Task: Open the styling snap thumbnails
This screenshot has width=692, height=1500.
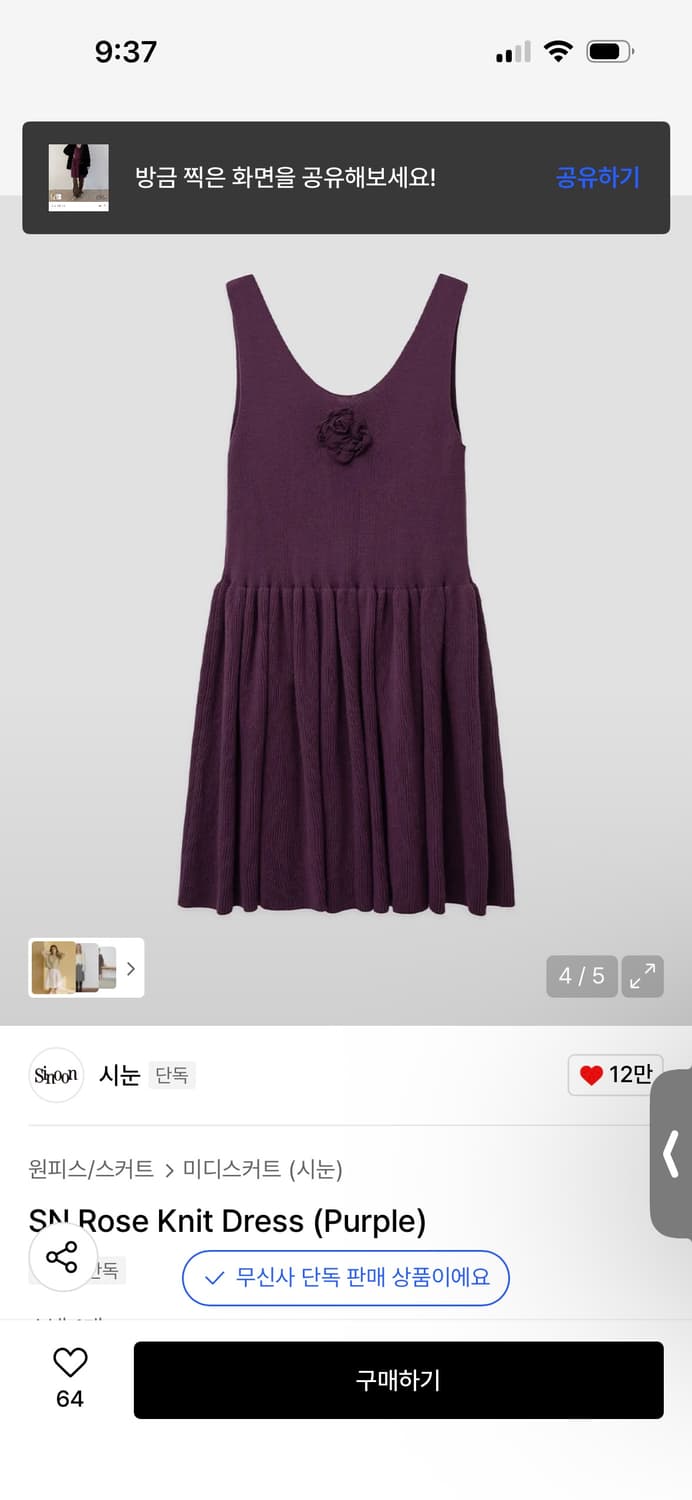Action: pos(86,967)
